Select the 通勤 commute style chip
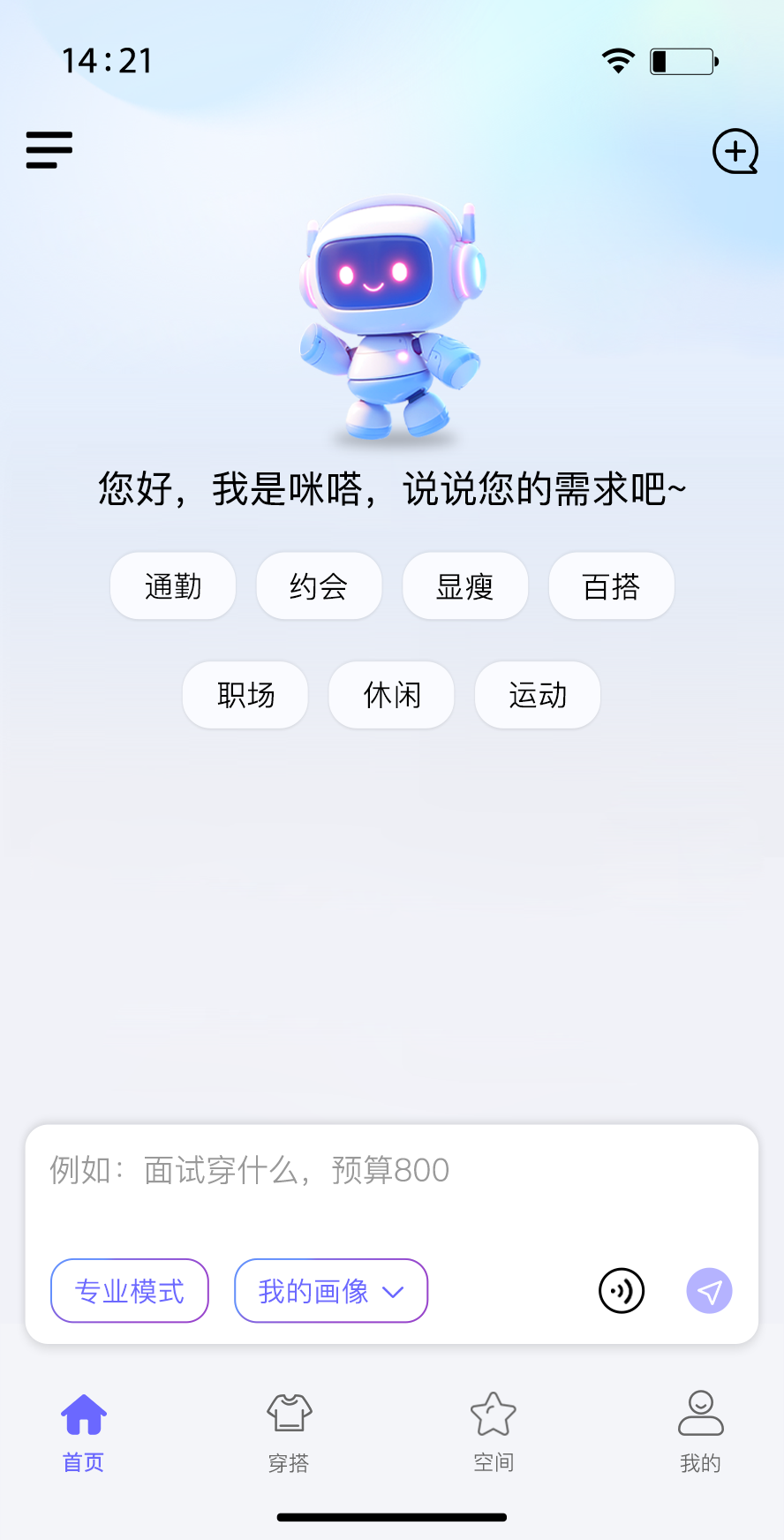The height and width of the screenshot is (1540, 784). (x=172, y=585)
